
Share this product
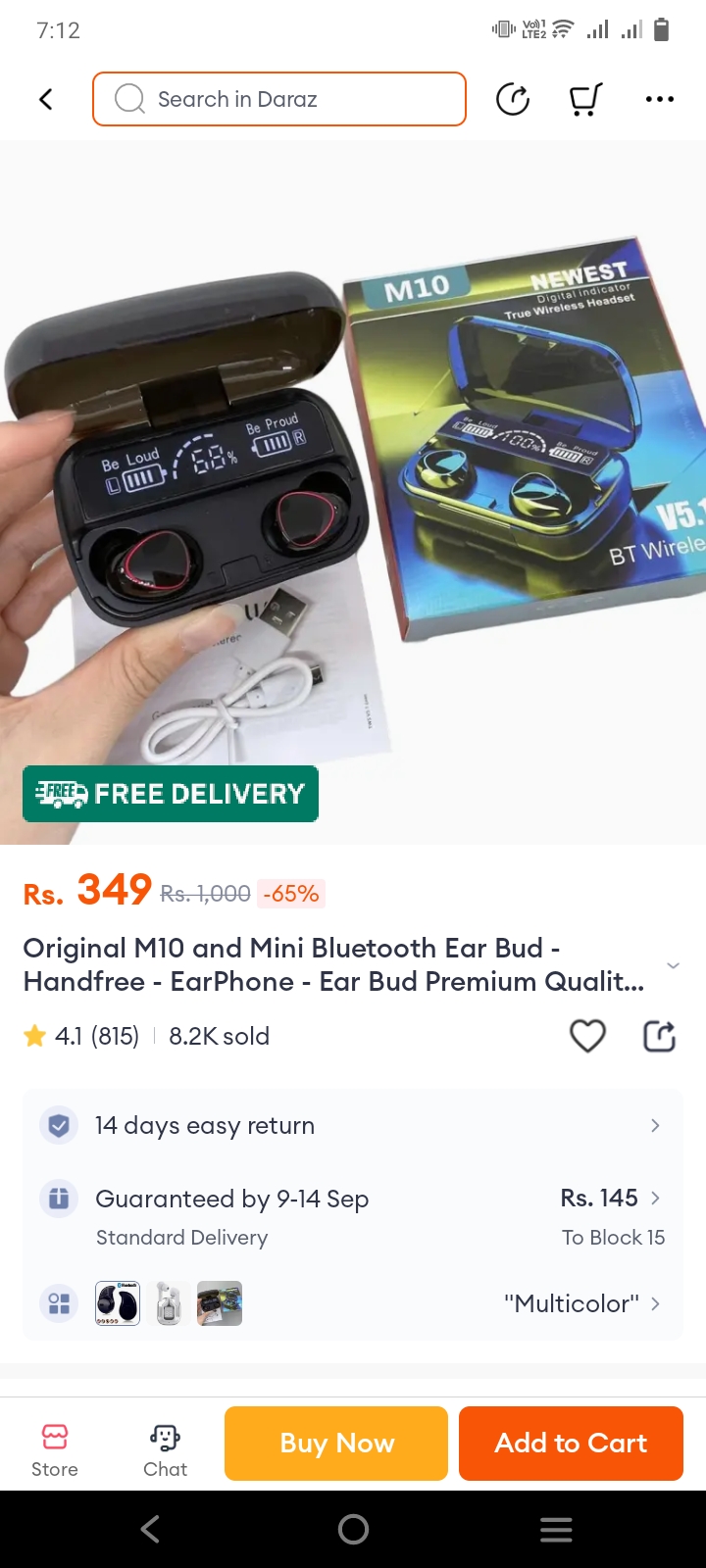coord(659,1036)
